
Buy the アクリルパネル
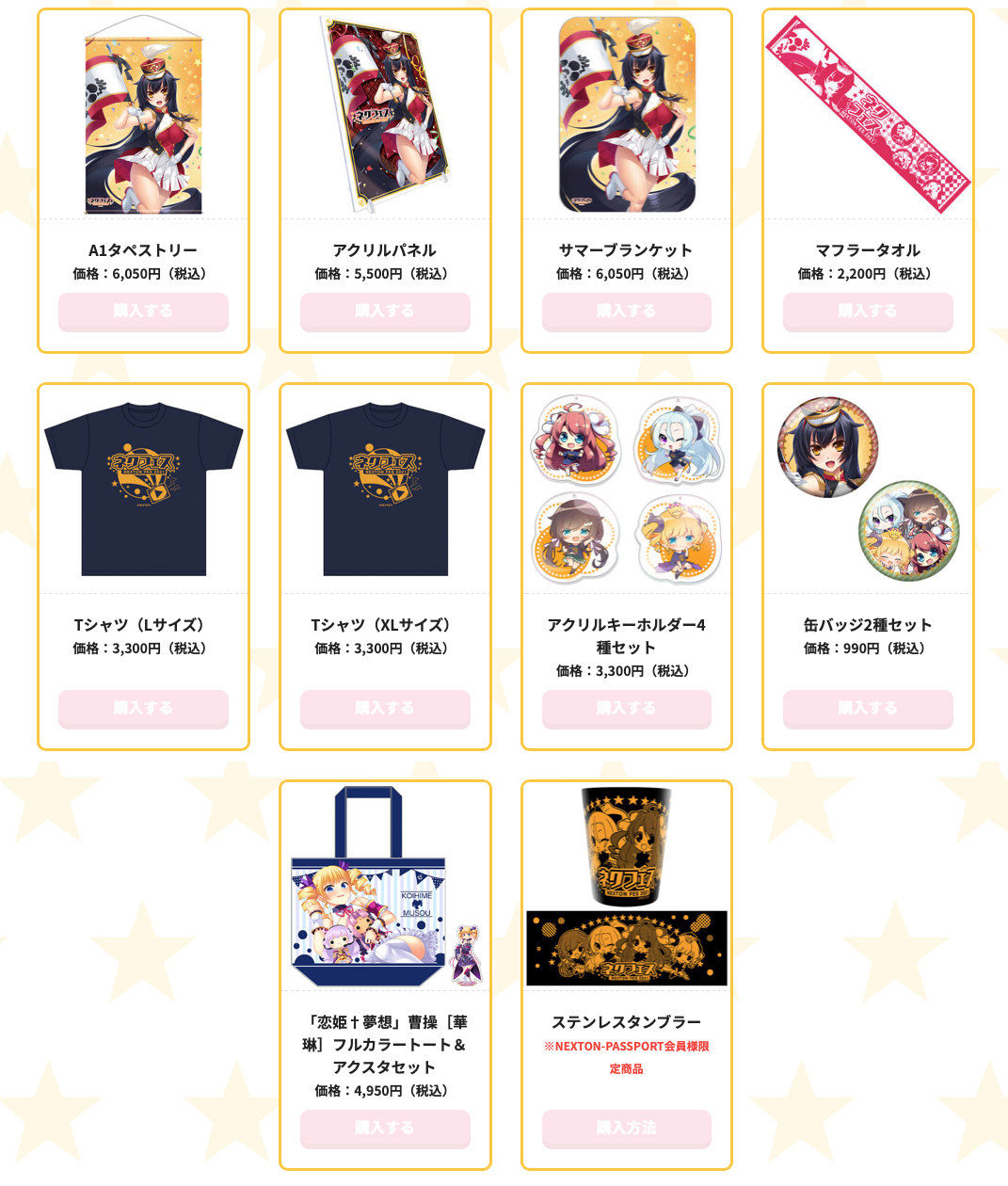point(384,311)
